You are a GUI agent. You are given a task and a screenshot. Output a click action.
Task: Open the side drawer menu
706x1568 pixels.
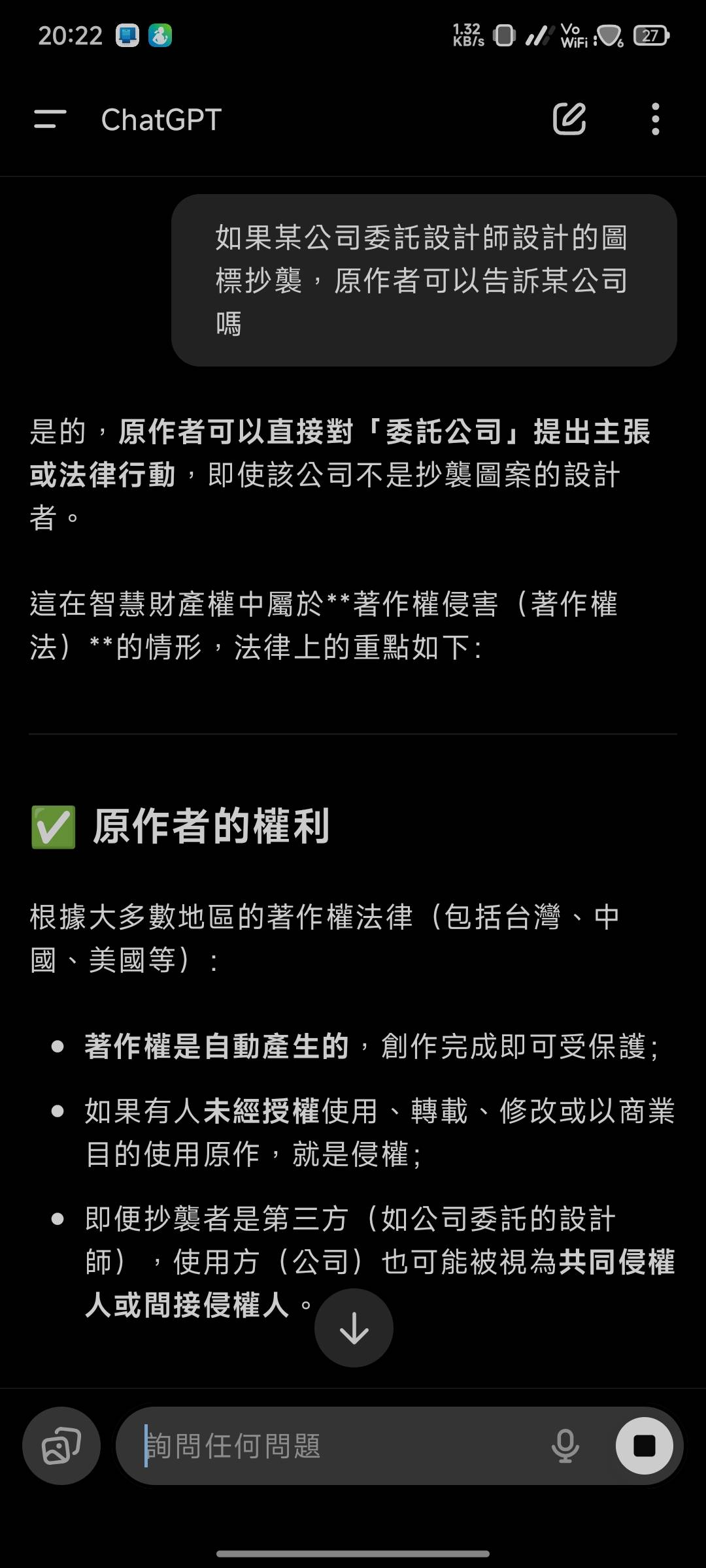coord(50,120)
